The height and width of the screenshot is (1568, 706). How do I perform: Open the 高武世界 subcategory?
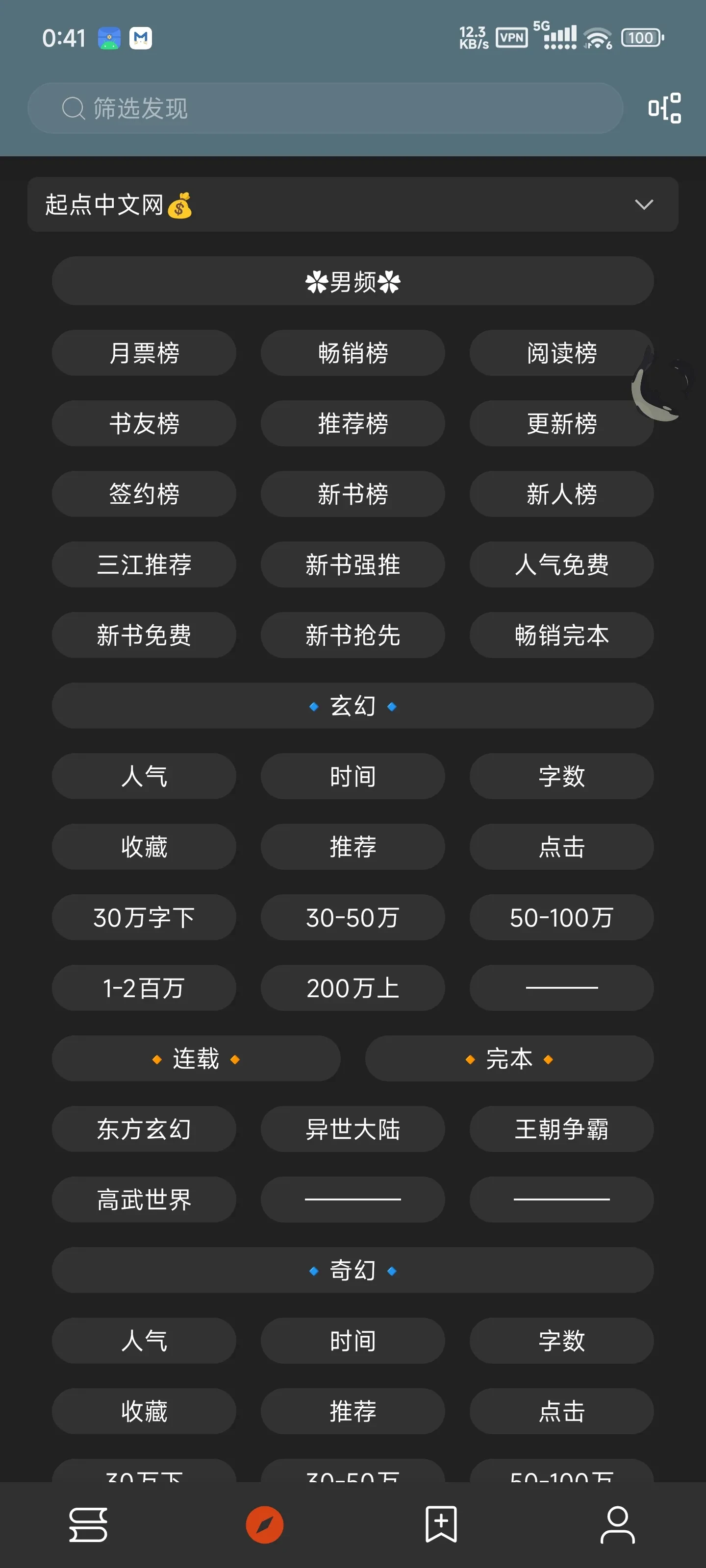[144, 1200]
